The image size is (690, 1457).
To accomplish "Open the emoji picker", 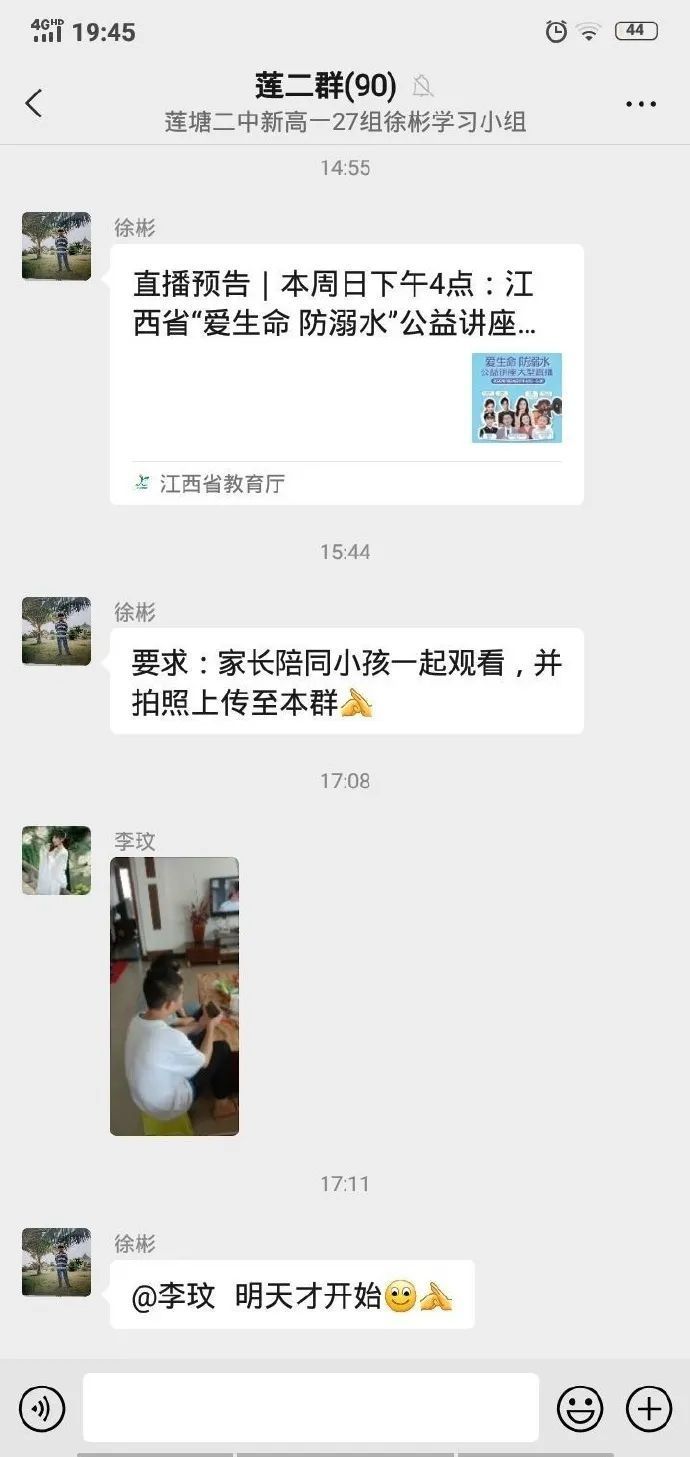I will coord(580,1408).
